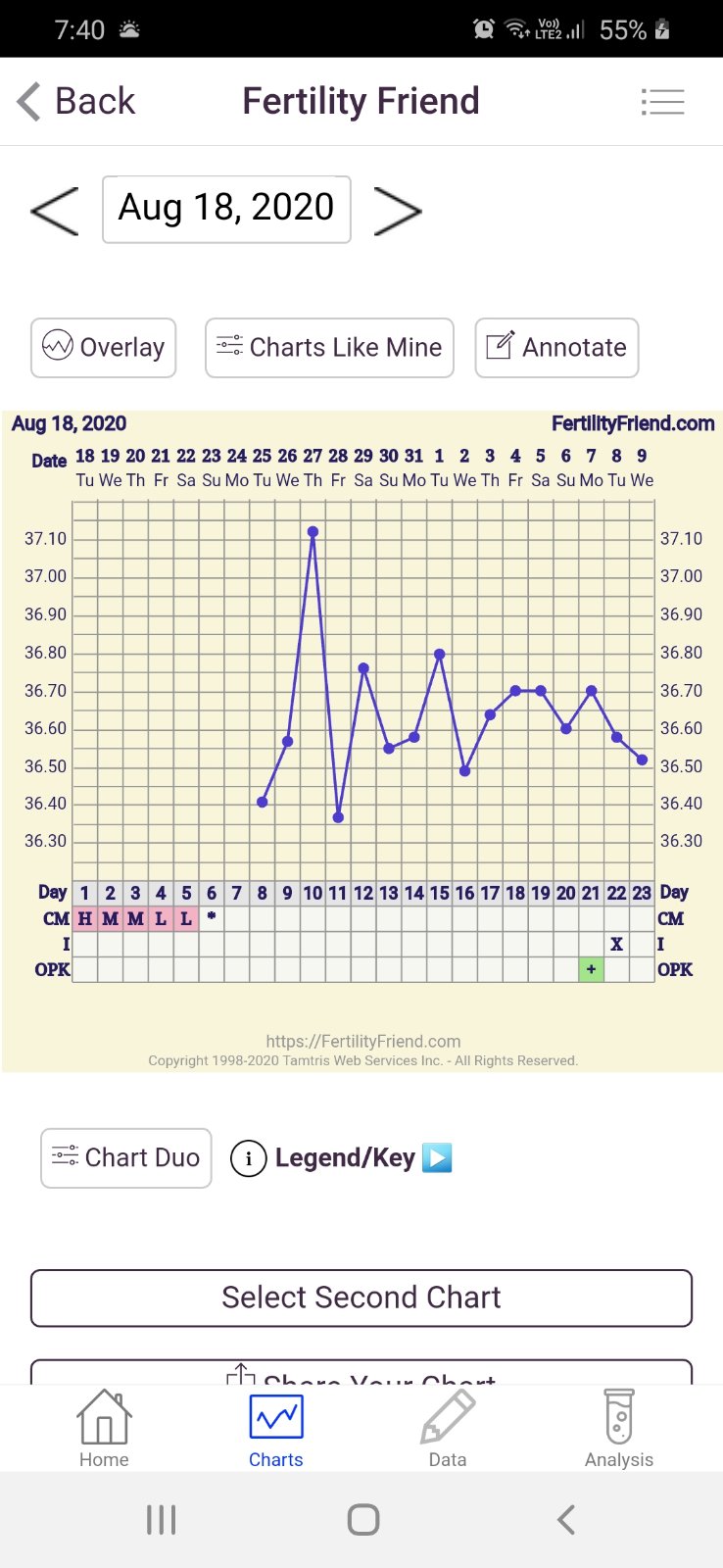Screen dimensions: 723x1568
Task: Tap Select Second Chart
Action: point(361,1298)
